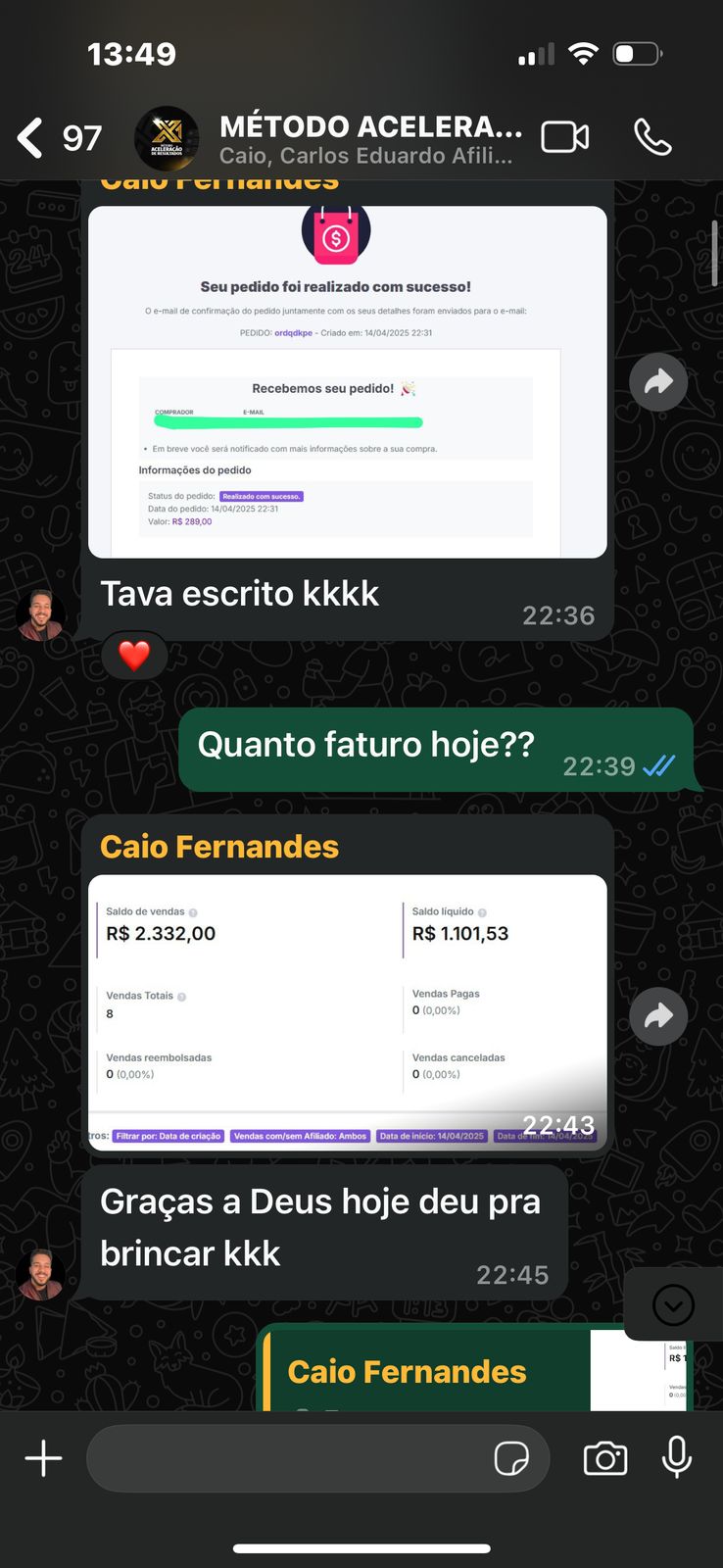The width and height of the screenshot is (723, 1568).
Task: Jump to the latest messages
Action: click(673, 1304)
